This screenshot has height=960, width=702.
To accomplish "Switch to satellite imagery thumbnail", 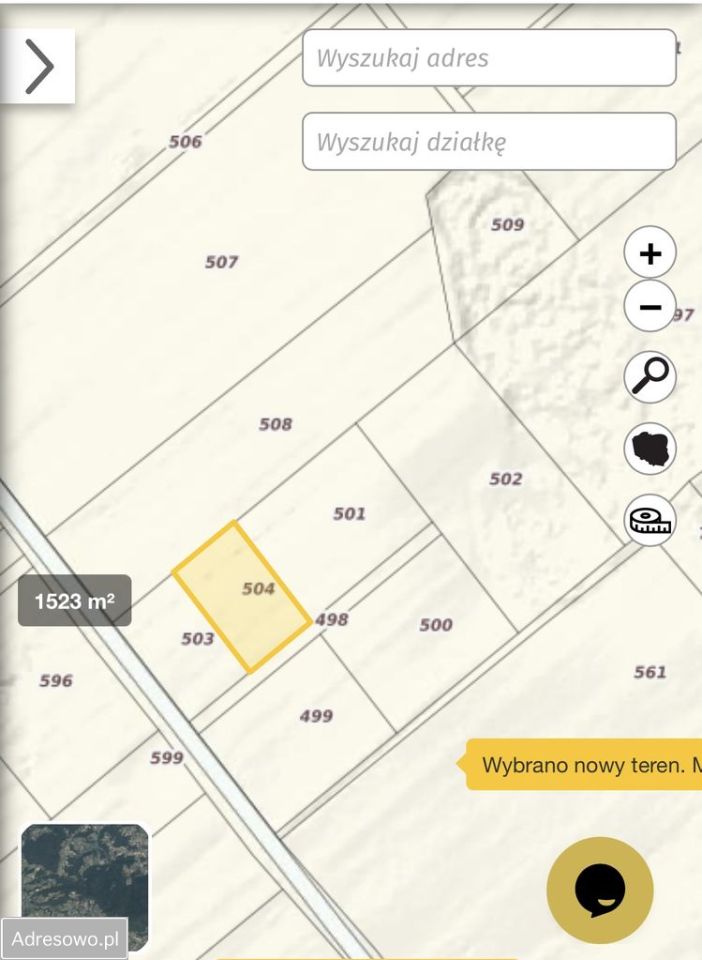I will [85, 875].
